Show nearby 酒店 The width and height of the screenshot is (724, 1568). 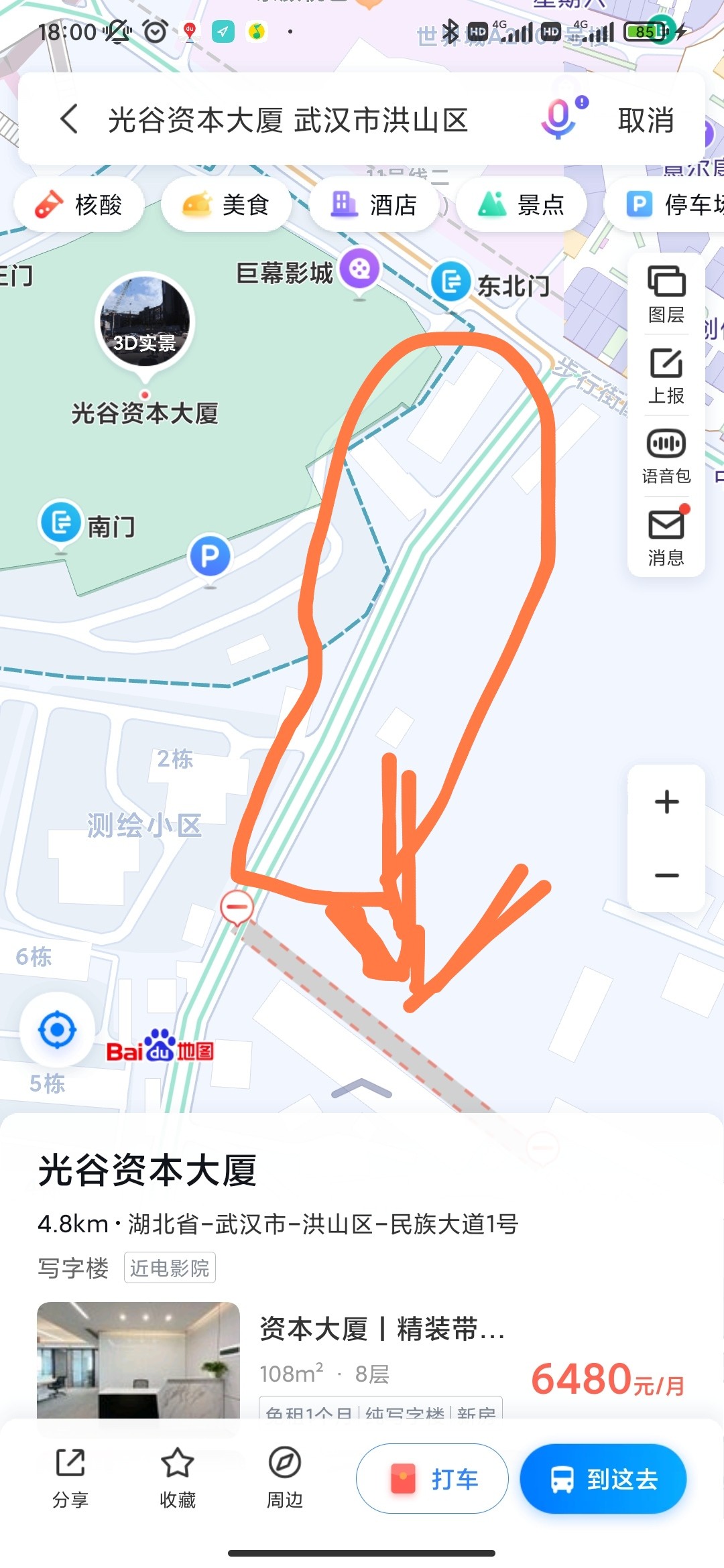tap(373, 204)
